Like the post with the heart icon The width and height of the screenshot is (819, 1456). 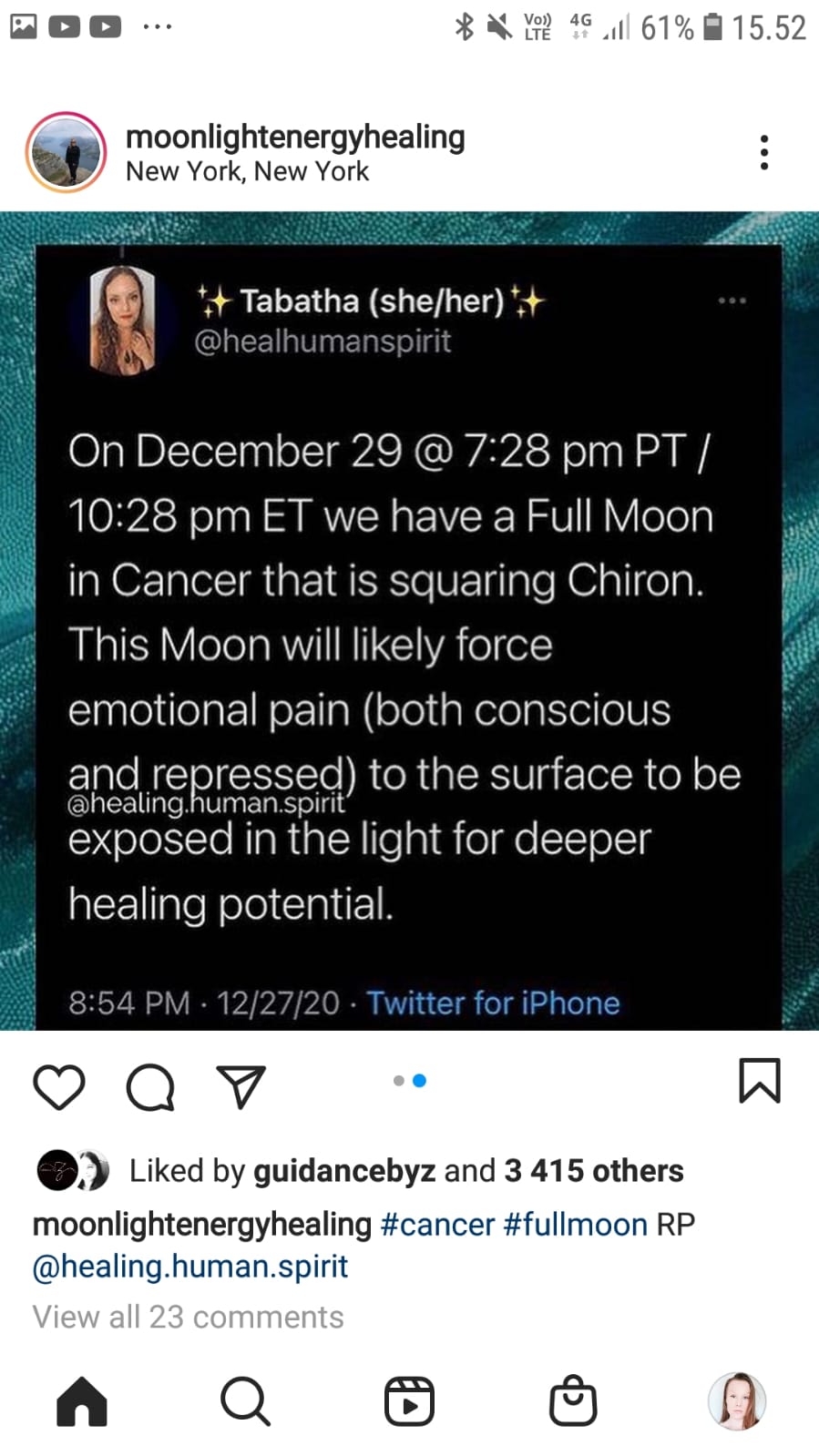pyautogui.click(x=59, y=1085)
